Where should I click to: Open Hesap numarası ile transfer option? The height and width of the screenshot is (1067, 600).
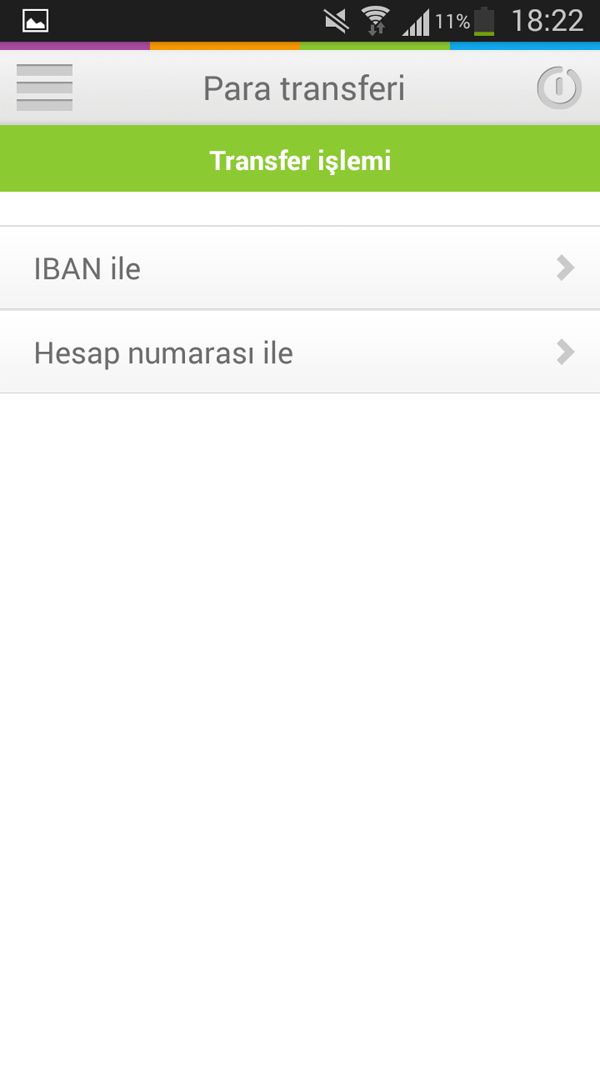(x=300, y=352)
